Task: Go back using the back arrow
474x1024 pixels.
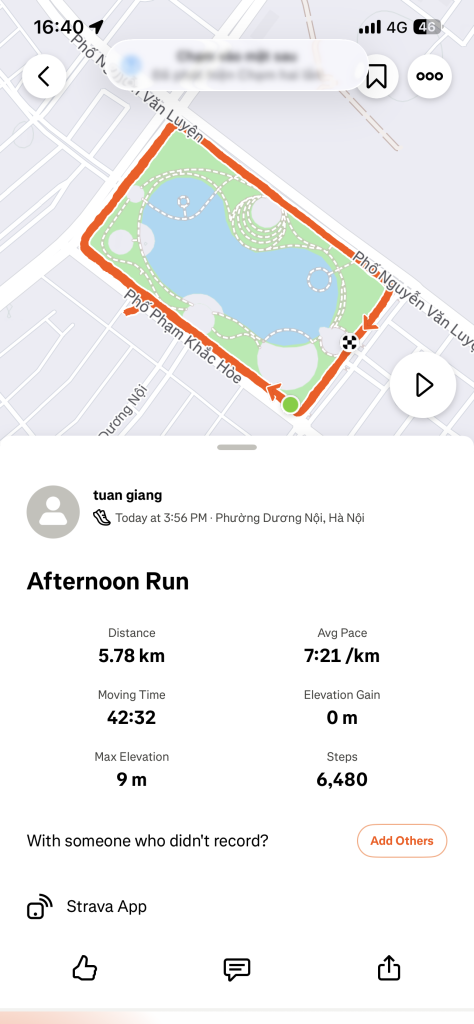Action: pyautogui.click(x=44, y=76)
